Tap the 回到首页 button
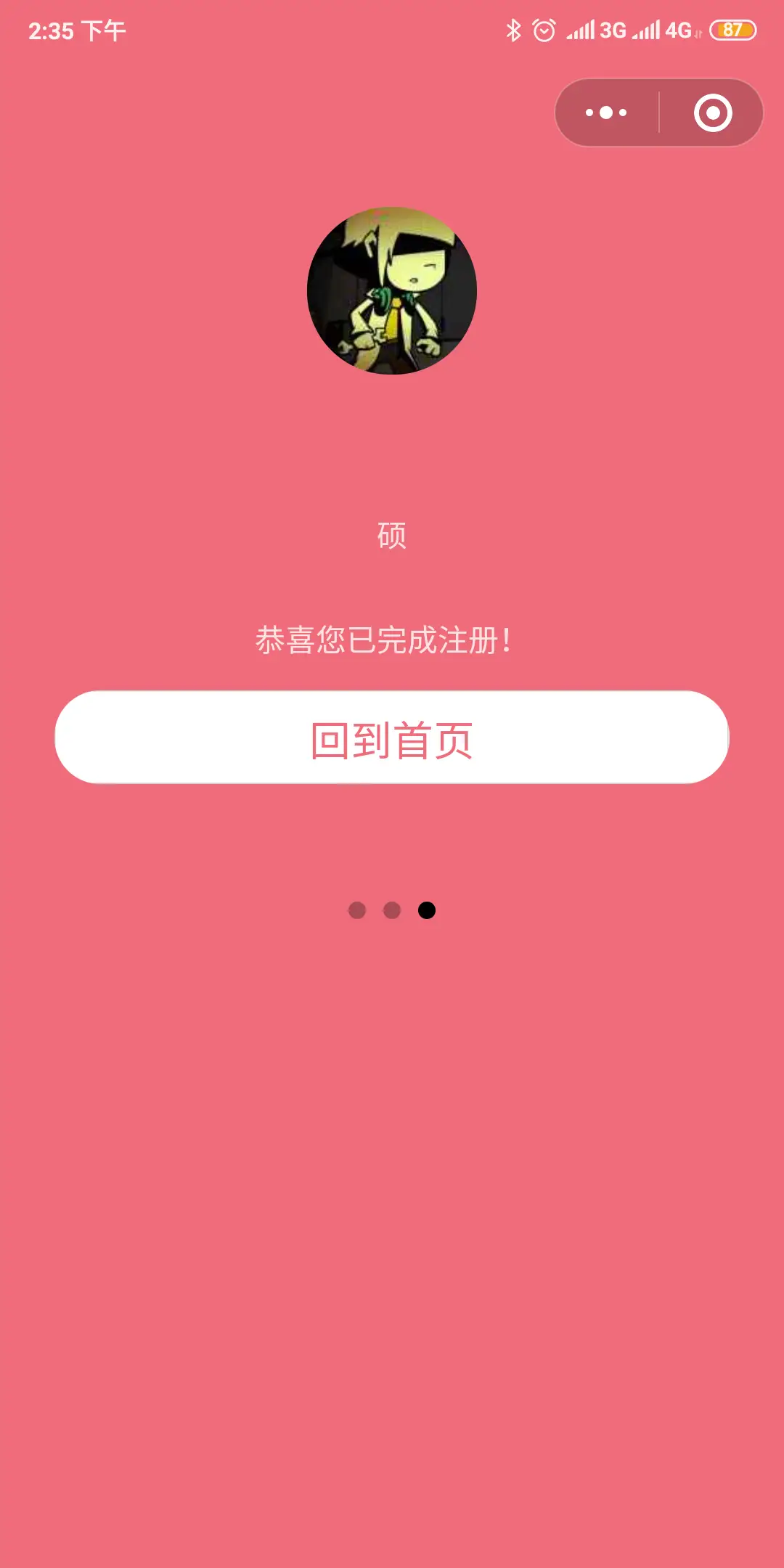Screen dimensions: 784x1568 (x=392, y=738)
